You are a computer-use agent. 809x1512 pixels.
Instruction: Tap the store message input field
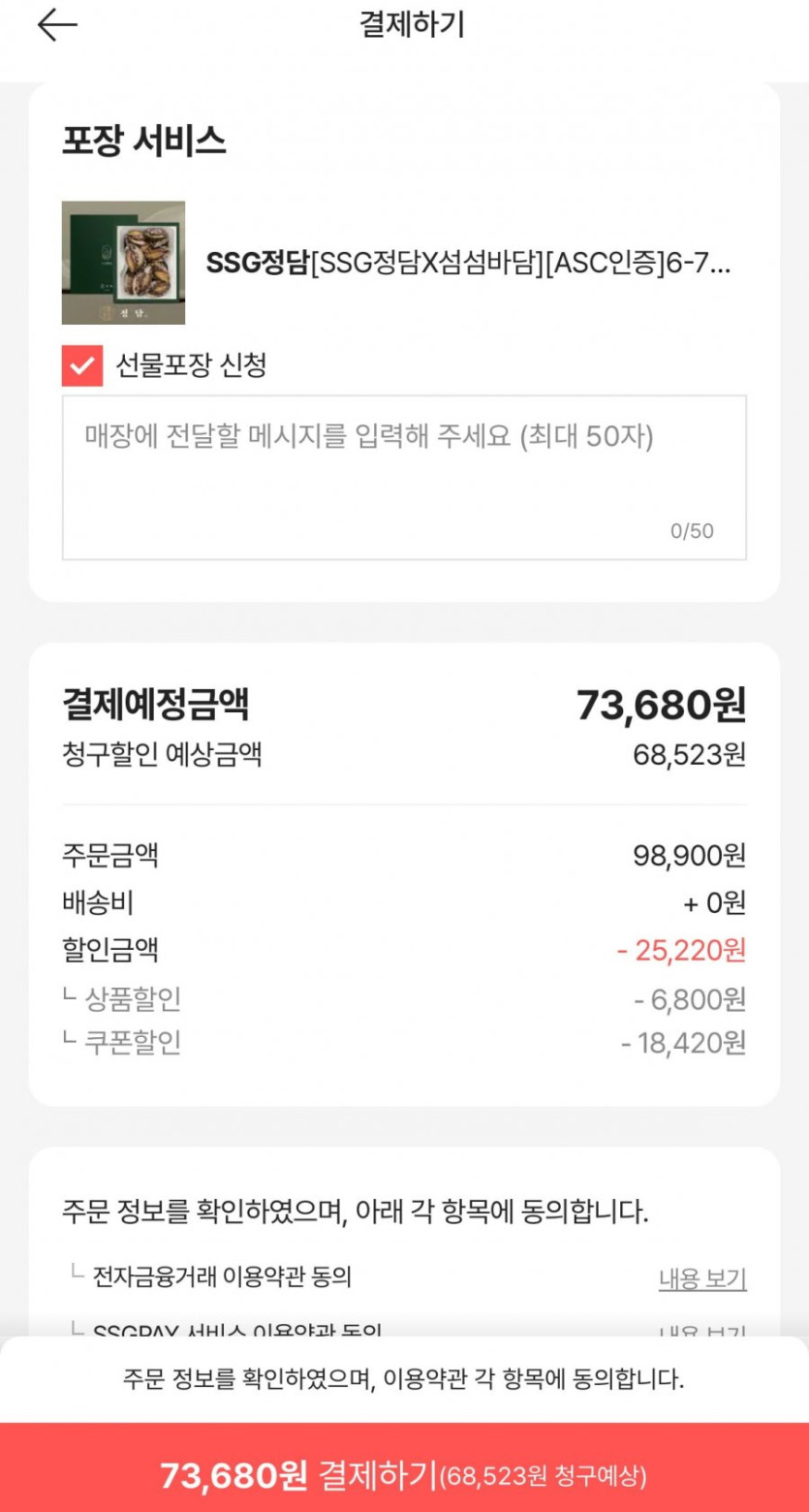[404, 477]
